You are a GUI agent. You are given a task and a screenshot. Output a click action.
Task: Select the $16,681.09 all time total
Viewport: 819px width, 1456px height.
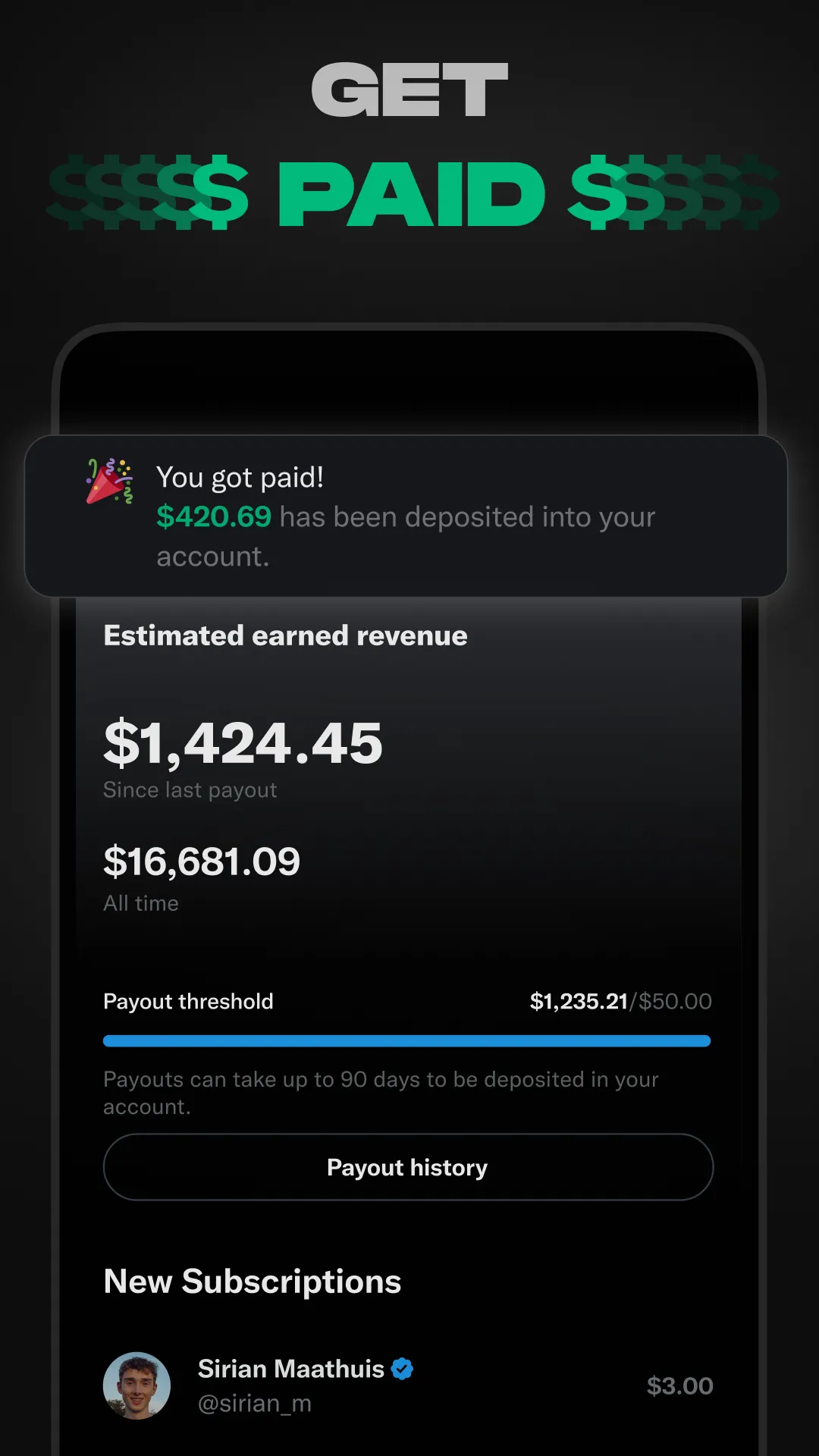point(202,861)
